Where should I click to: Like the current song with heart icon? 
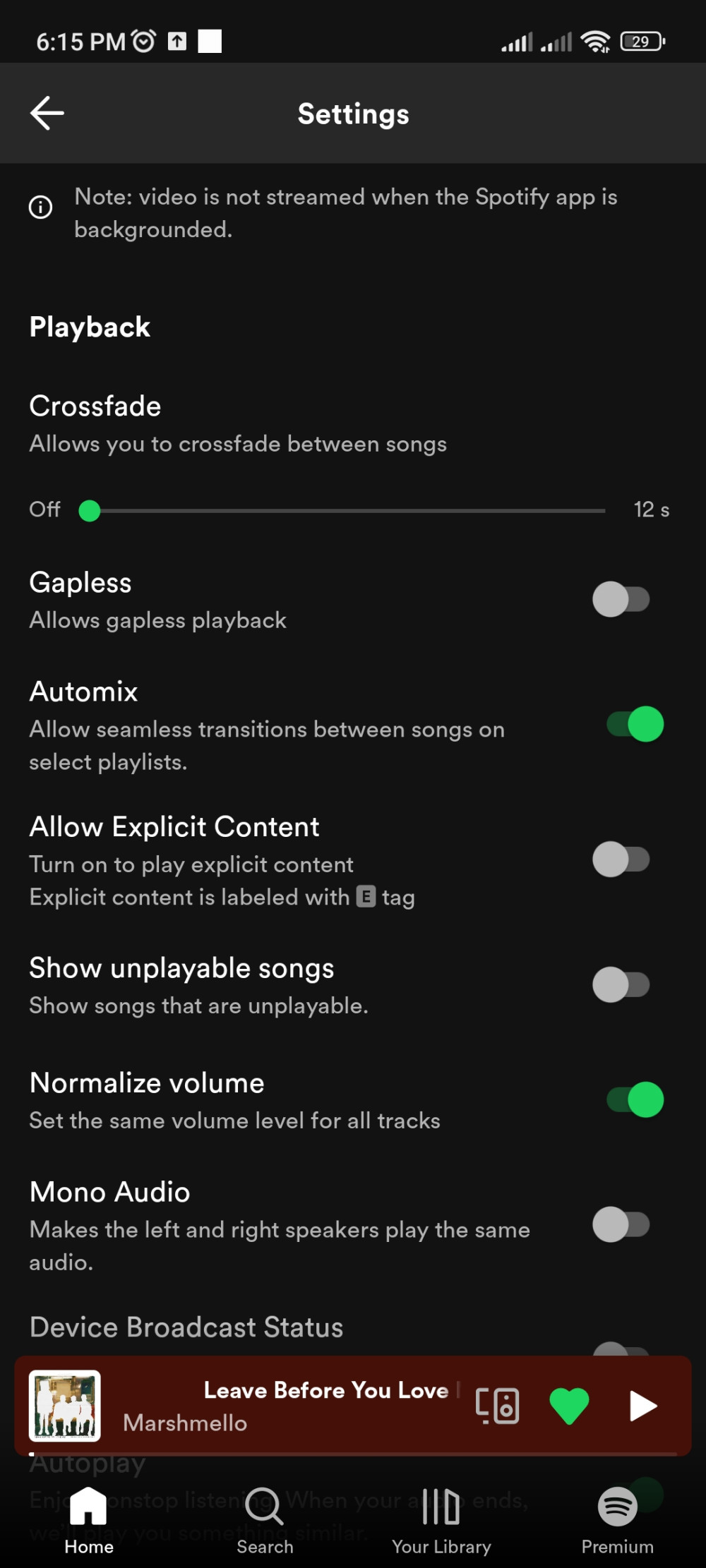pos(569,1406)
